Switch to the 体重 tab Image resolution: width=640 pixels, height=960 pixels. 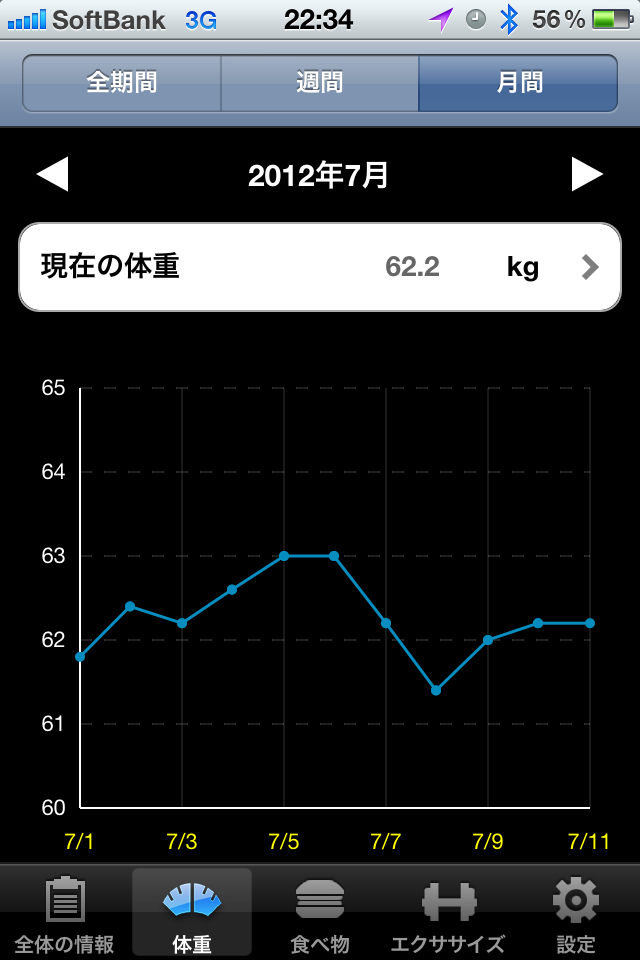coord(192,914)
